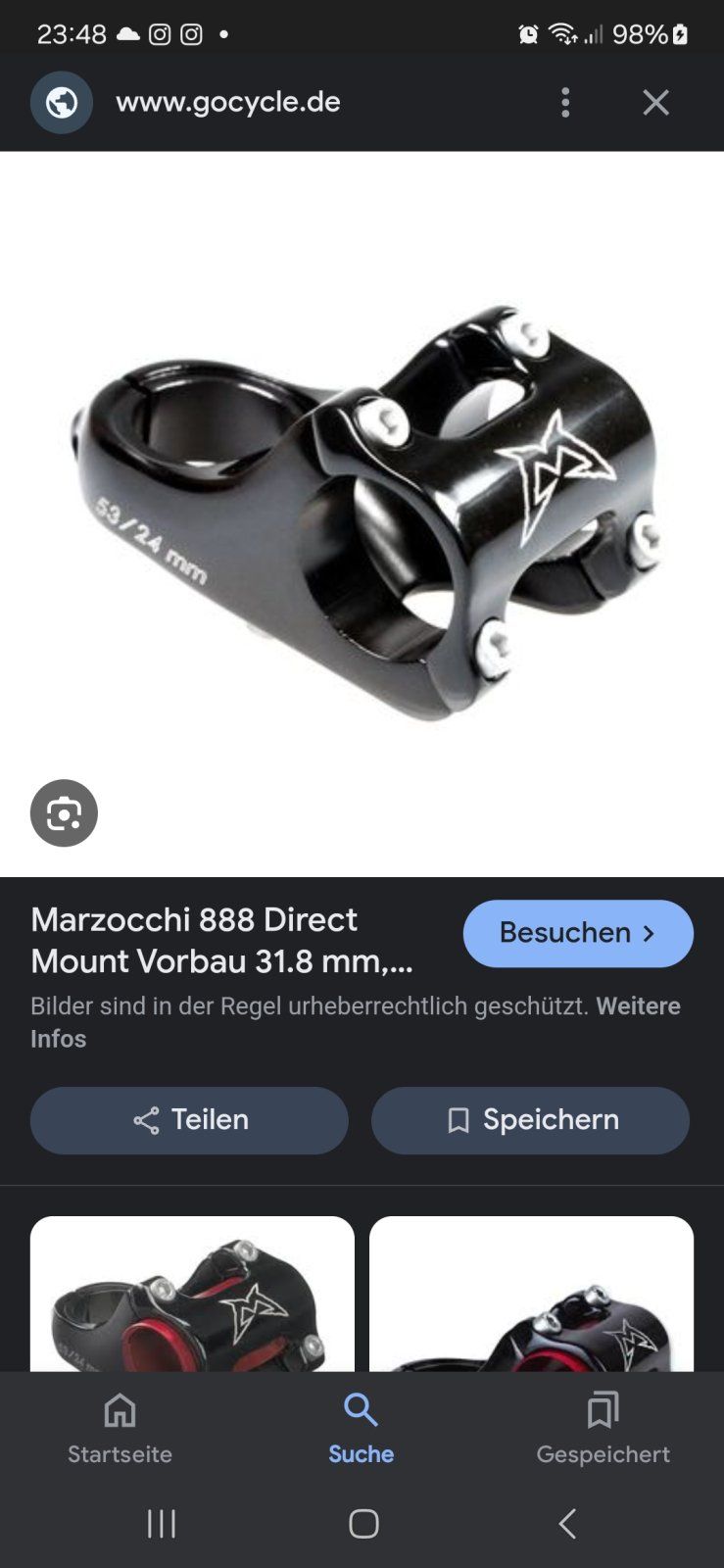724x1568 pixels.
Task: Share via the Teilen button
Action: click(x=189, y=1120)
